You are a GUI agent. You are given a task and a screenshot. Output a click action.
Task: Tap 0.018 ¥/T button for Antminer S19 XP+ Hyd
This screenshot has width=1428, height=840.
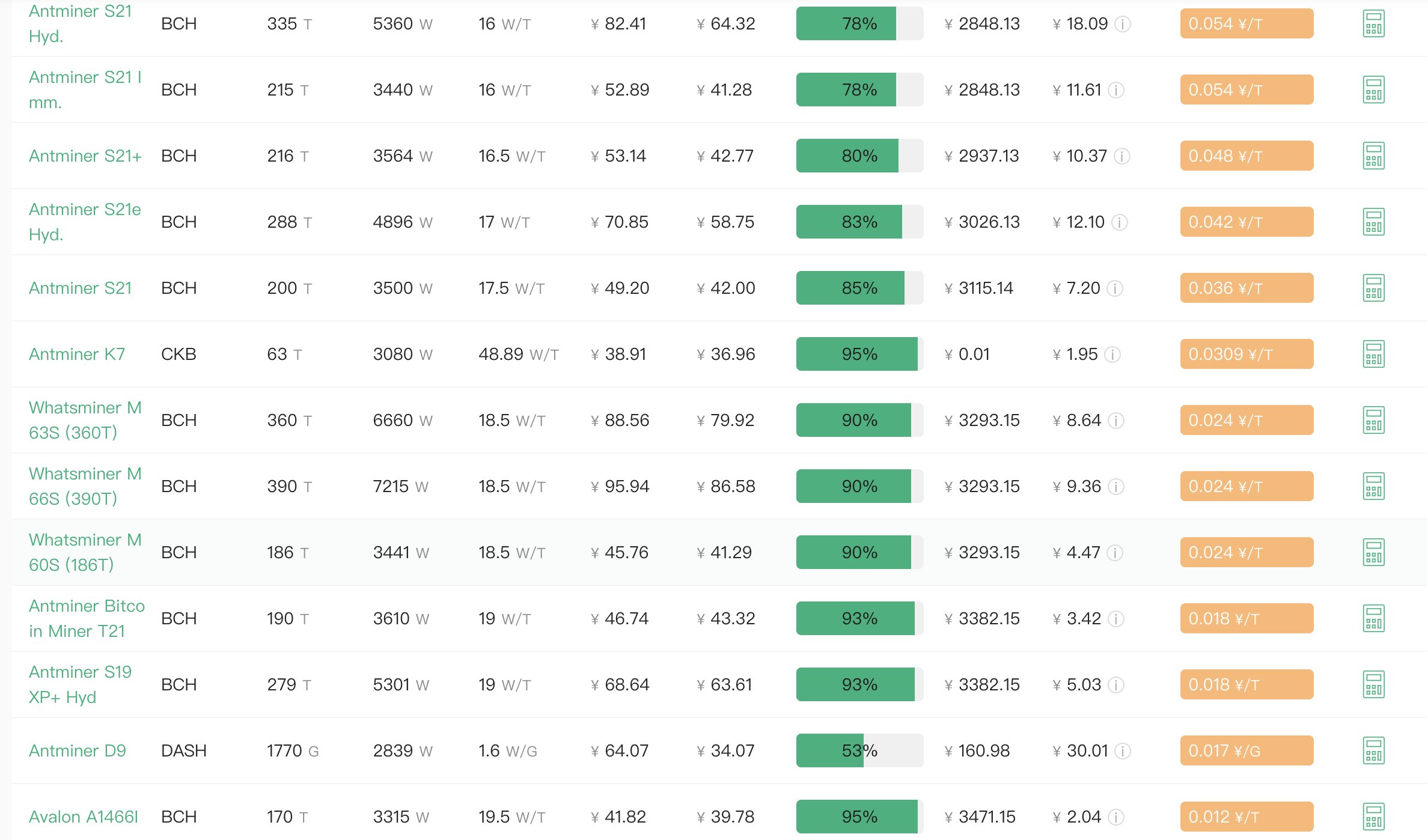[x=1246, y=684]
